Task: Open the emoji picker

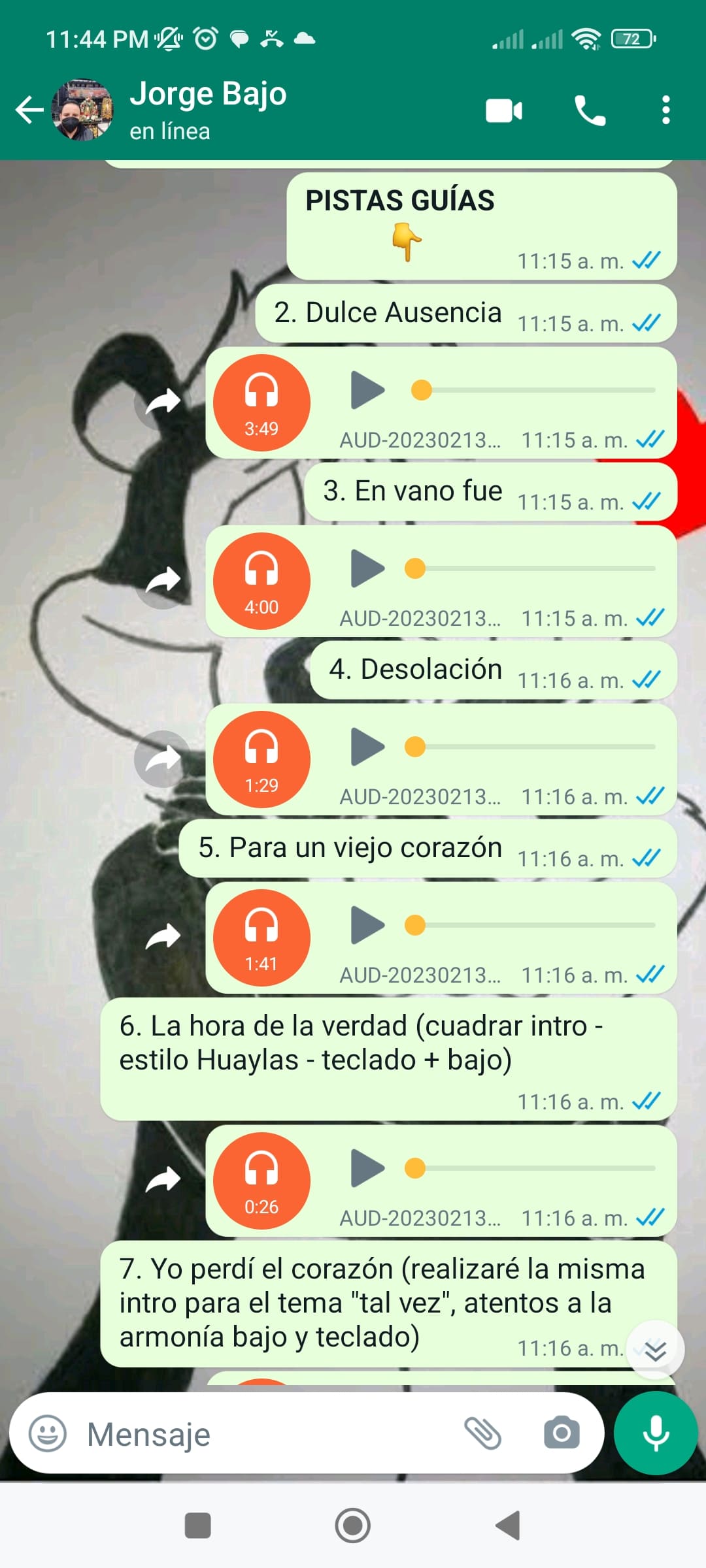Action: [48, 1433]
